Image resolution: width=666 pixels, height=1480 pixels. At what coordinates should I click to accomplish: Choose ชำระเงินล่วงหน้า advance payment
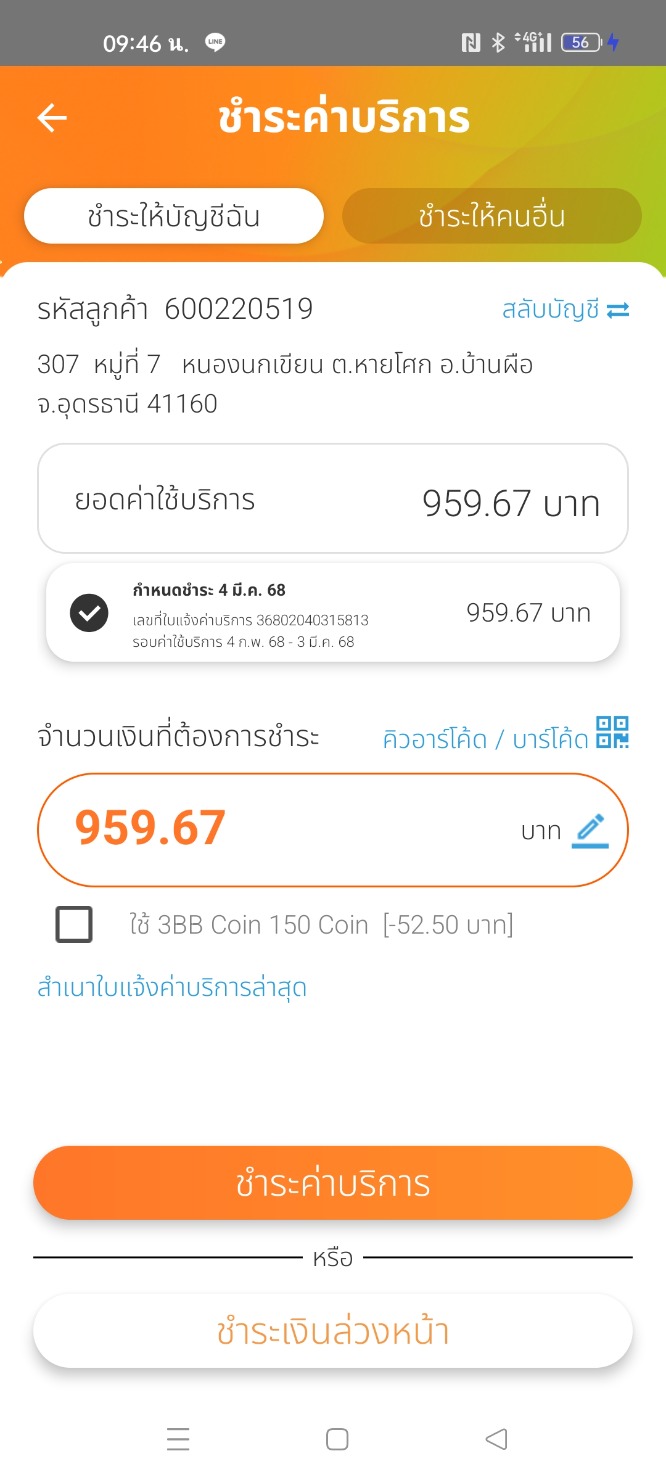333,1331
